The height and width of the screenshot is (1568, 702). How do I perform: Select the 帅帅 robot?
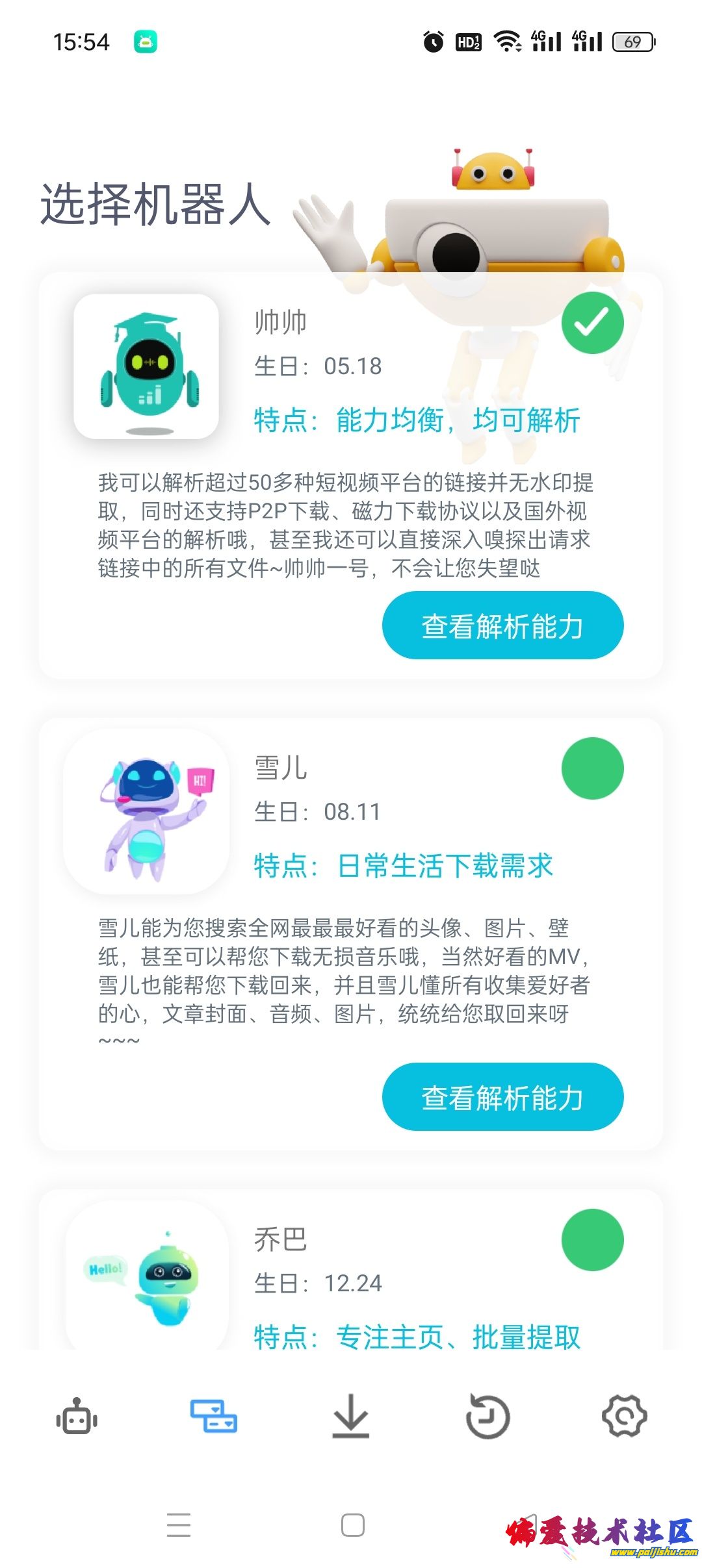click(x=592, y=323)
